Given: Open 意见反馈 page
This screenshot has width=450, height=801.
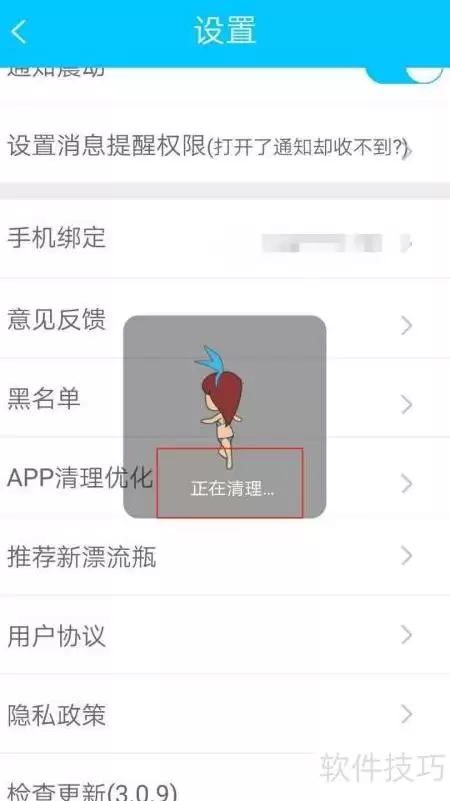Looking at the screenshot, I should click(225, 318).
